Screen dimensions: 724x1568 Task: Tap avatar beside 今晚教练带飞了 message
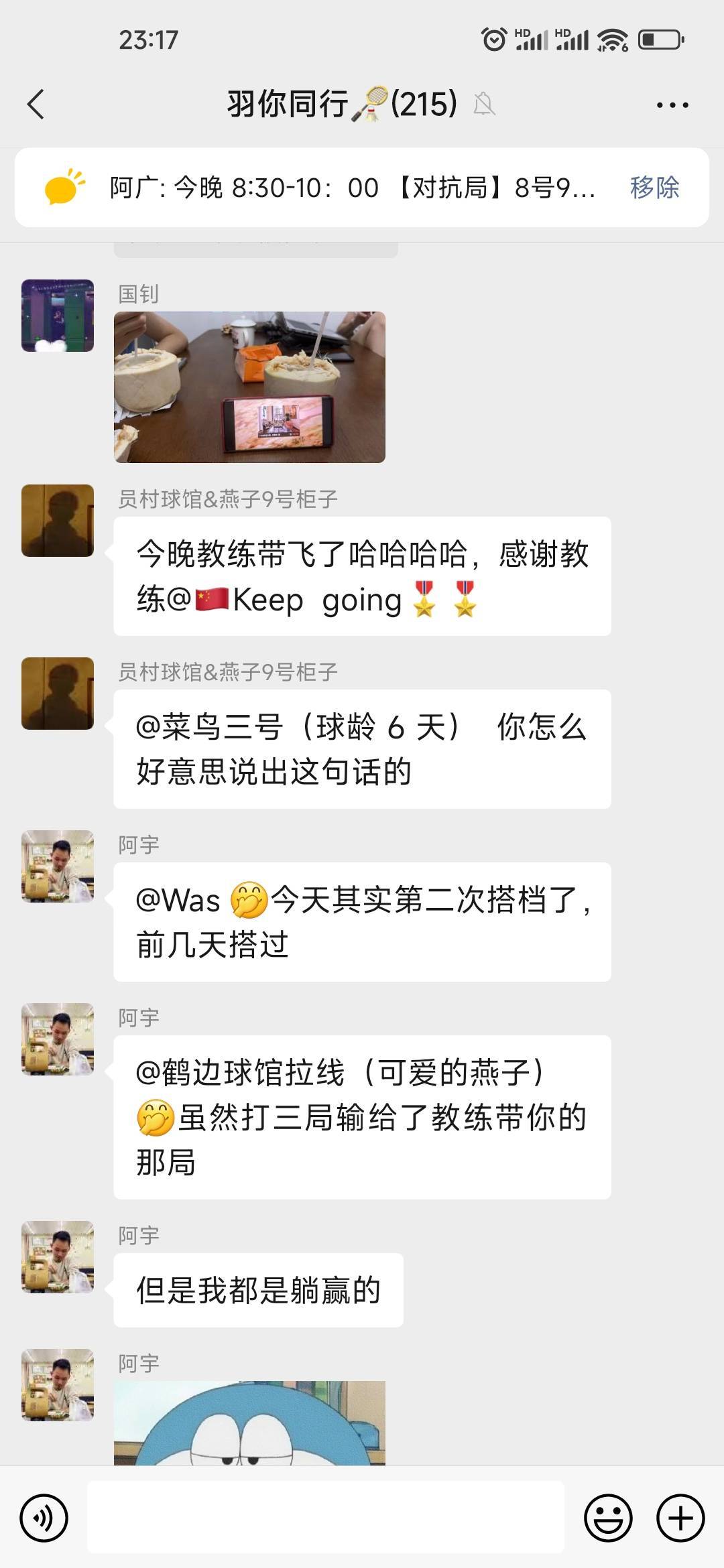tap(58, 521)
